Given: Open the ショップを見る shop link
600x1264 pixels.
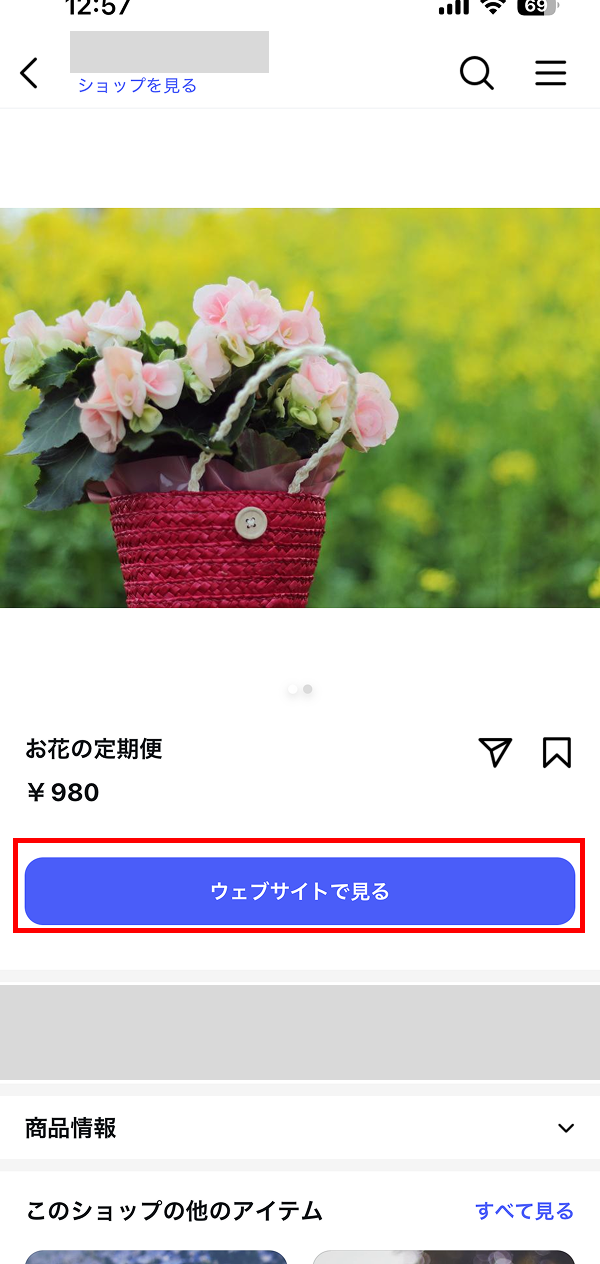Looking at the screenshot, I should (x=137, y=86).
